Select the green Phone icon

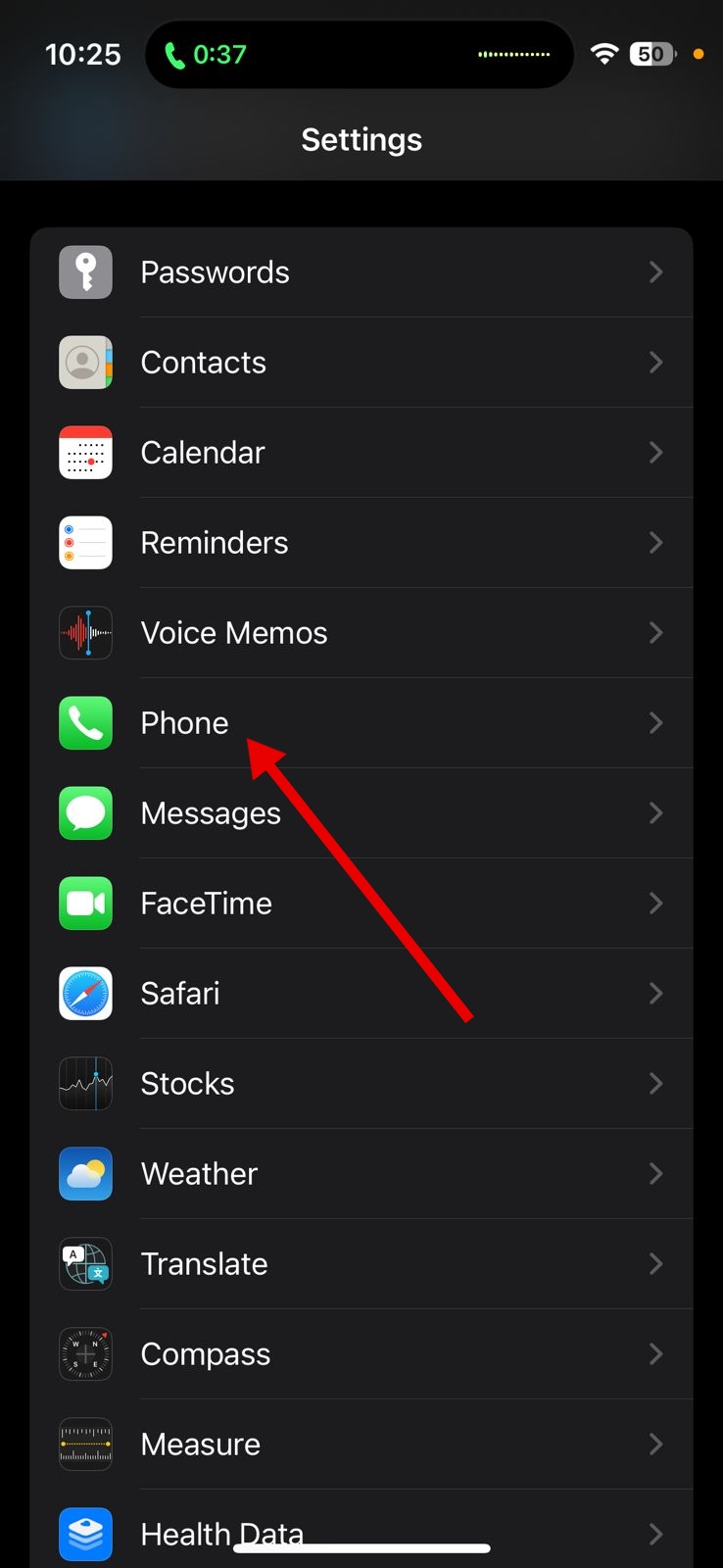click(x=85, y=722)
